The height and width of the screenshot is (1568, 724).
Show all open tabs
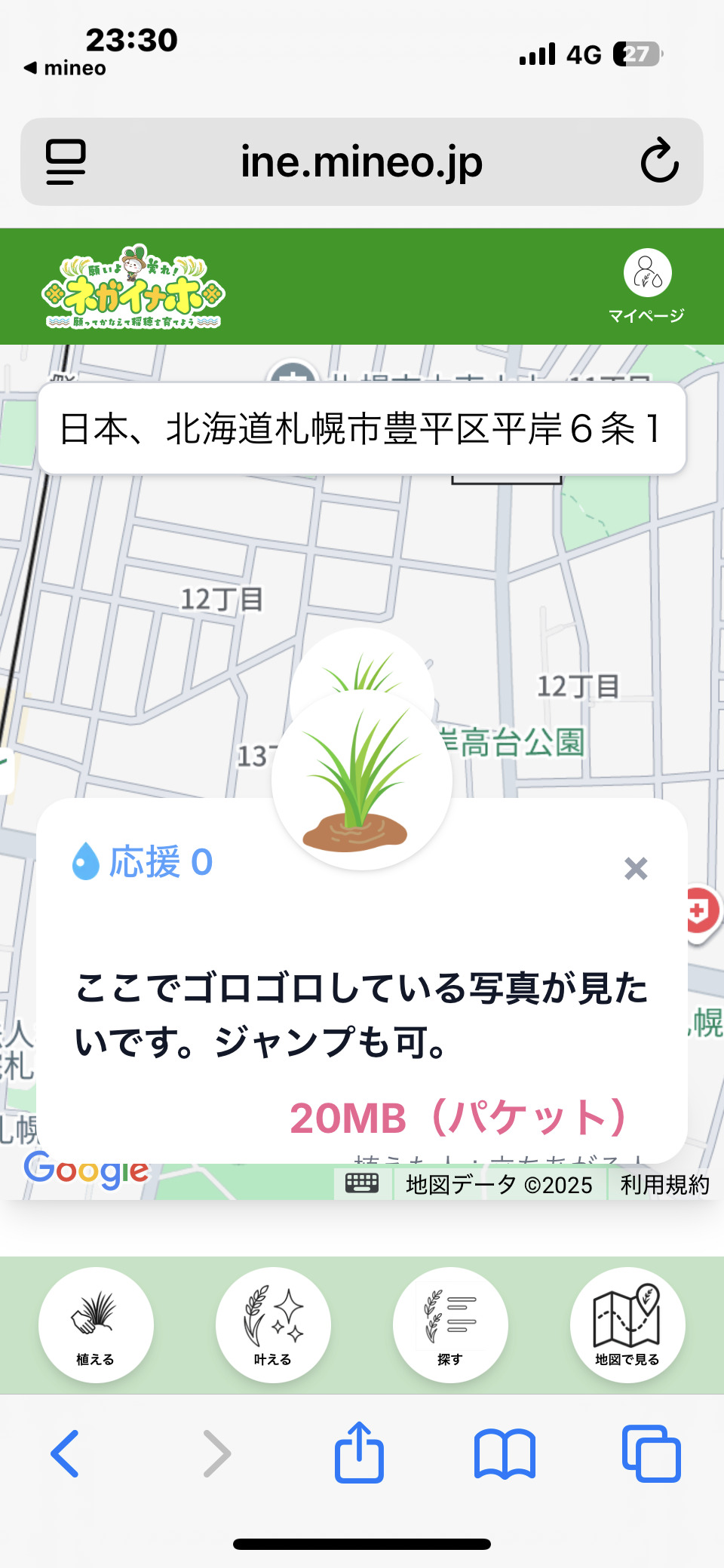click(x=651, y=1453)
